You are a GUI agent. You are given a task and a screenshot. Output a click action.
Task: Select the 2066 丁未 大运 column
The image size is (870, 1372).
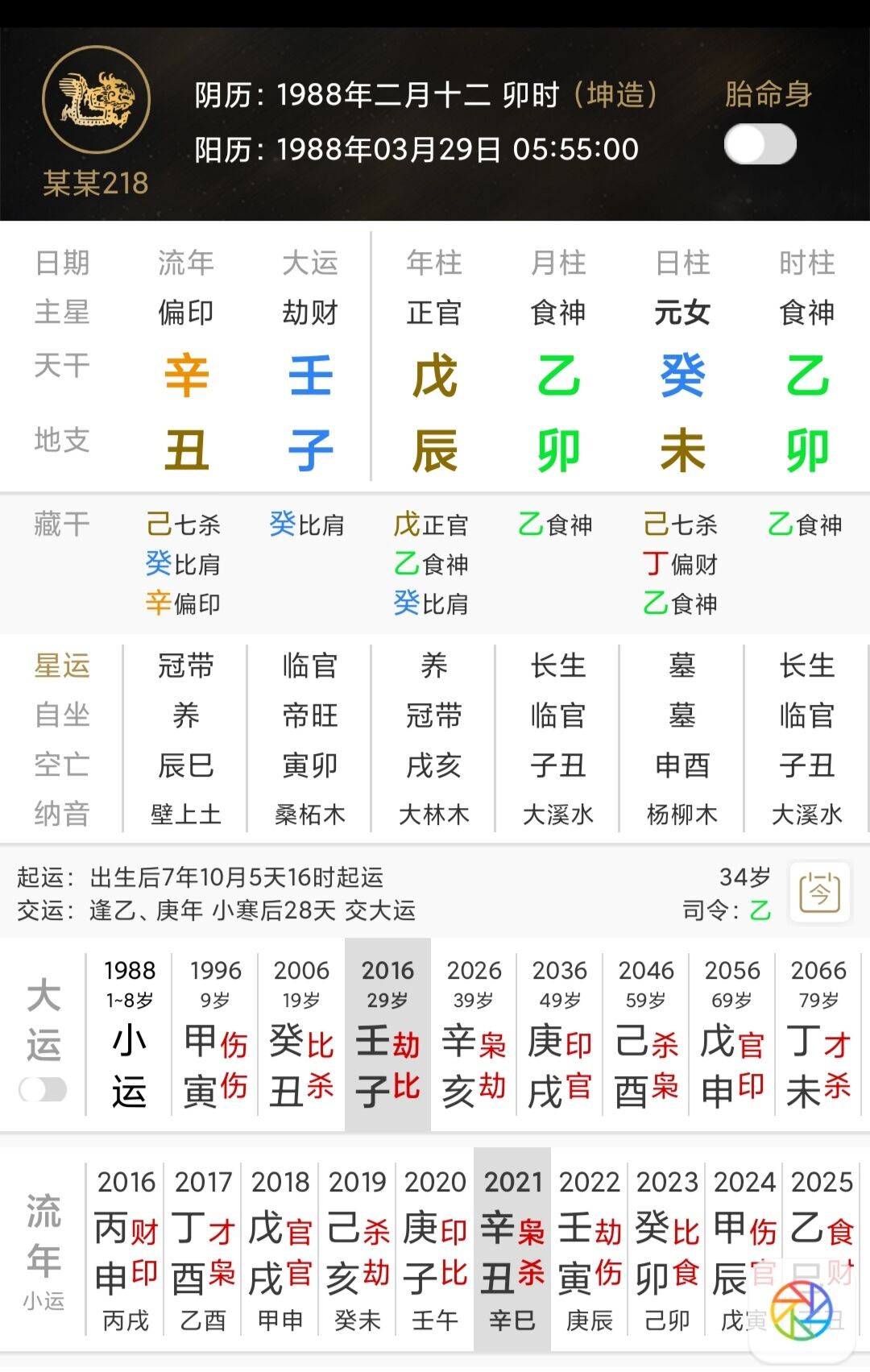coord(818,1035)
